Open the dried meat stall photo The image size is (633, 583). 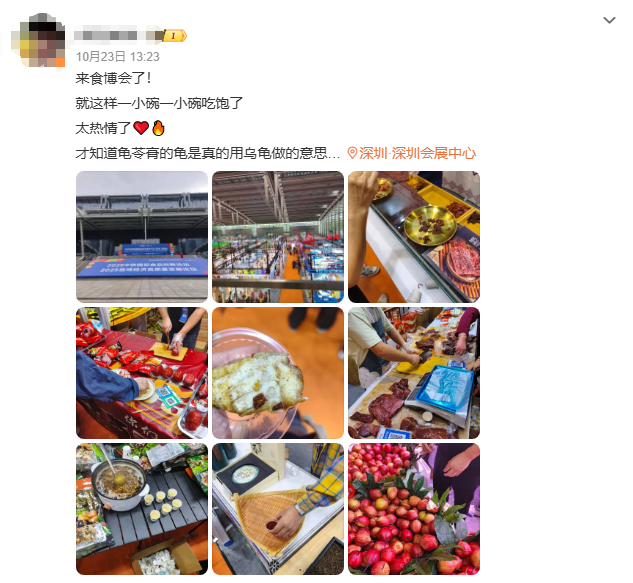click(414, 373)
